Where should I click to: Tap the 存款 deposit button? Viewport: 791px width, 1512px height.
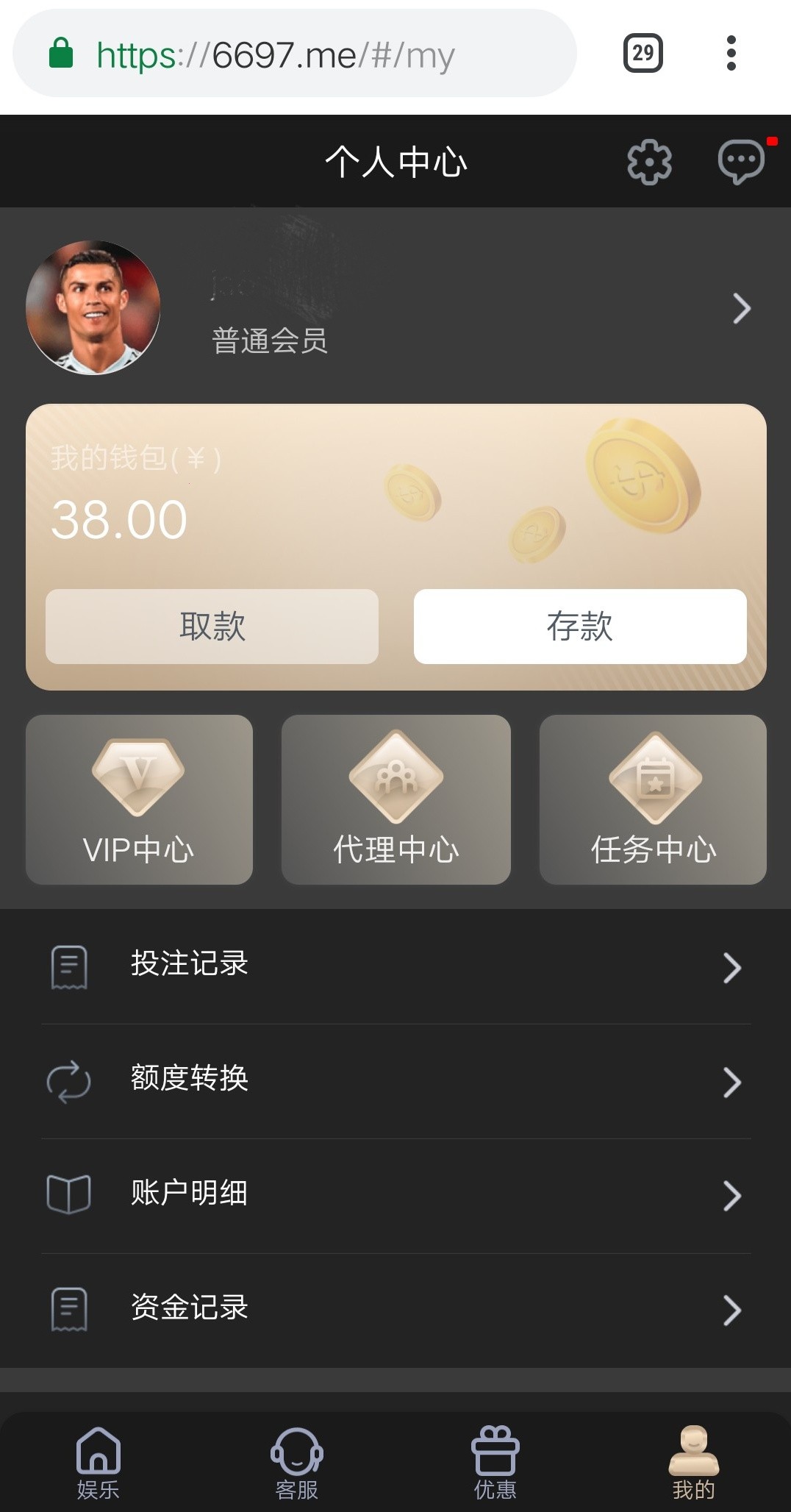580,627
